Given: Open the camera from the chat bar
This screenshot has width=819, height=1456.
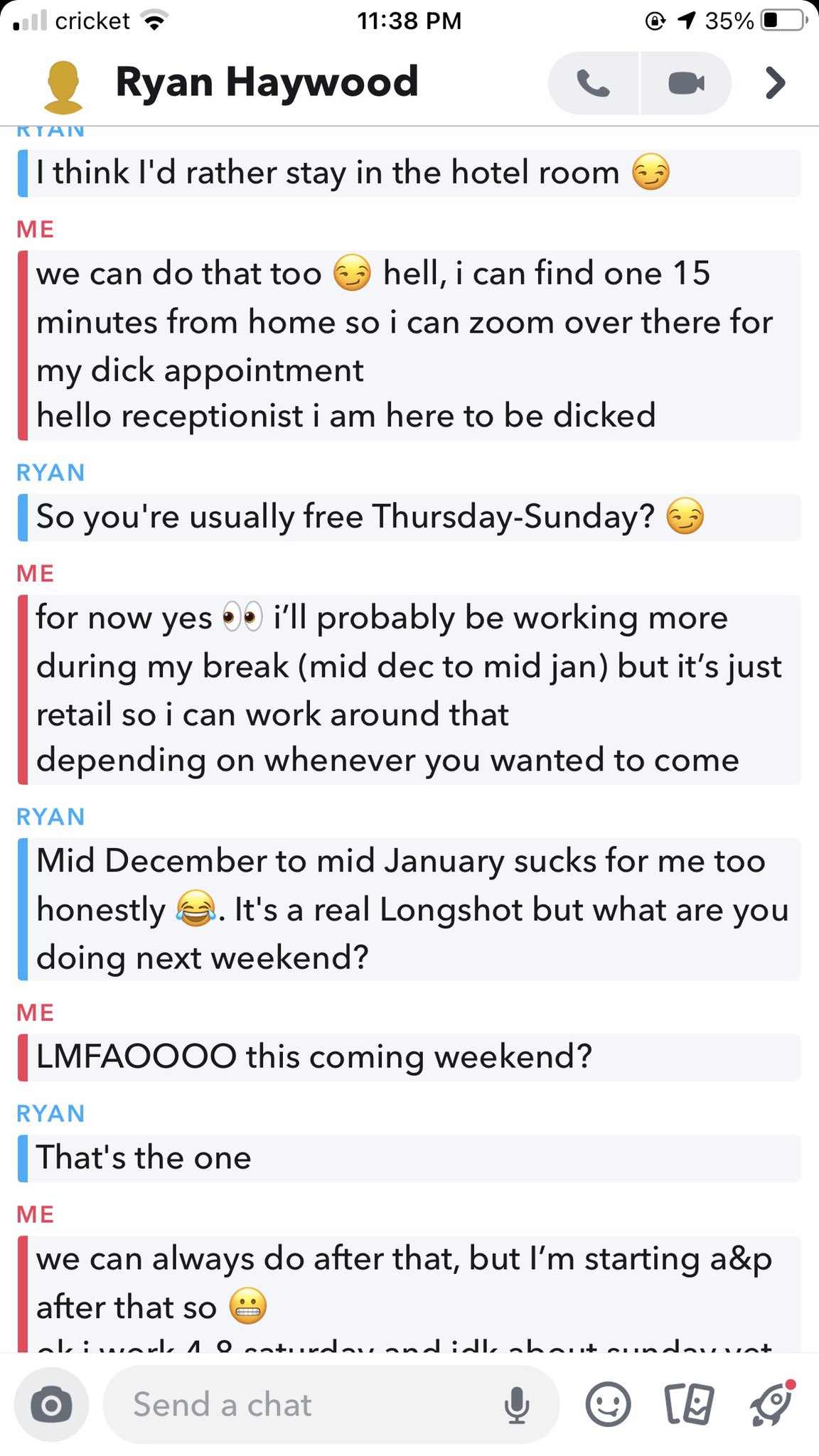Looking at the screenshot, I should (52, 1405).
